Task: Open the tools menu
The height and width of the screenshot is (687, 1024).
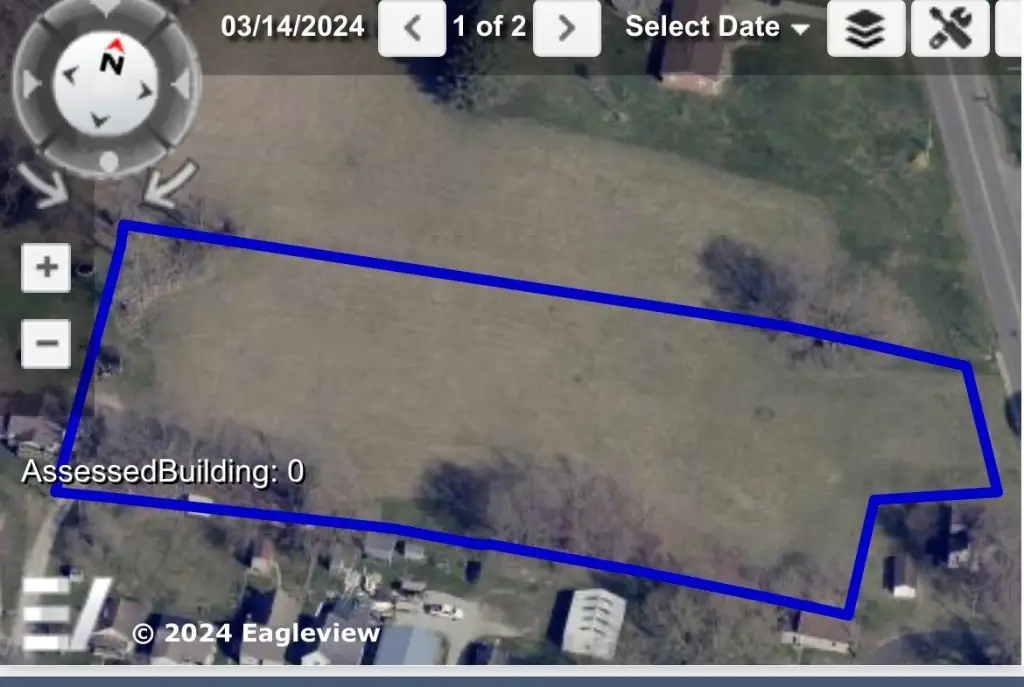Action: pyautogui.click(x=950, y=28)
